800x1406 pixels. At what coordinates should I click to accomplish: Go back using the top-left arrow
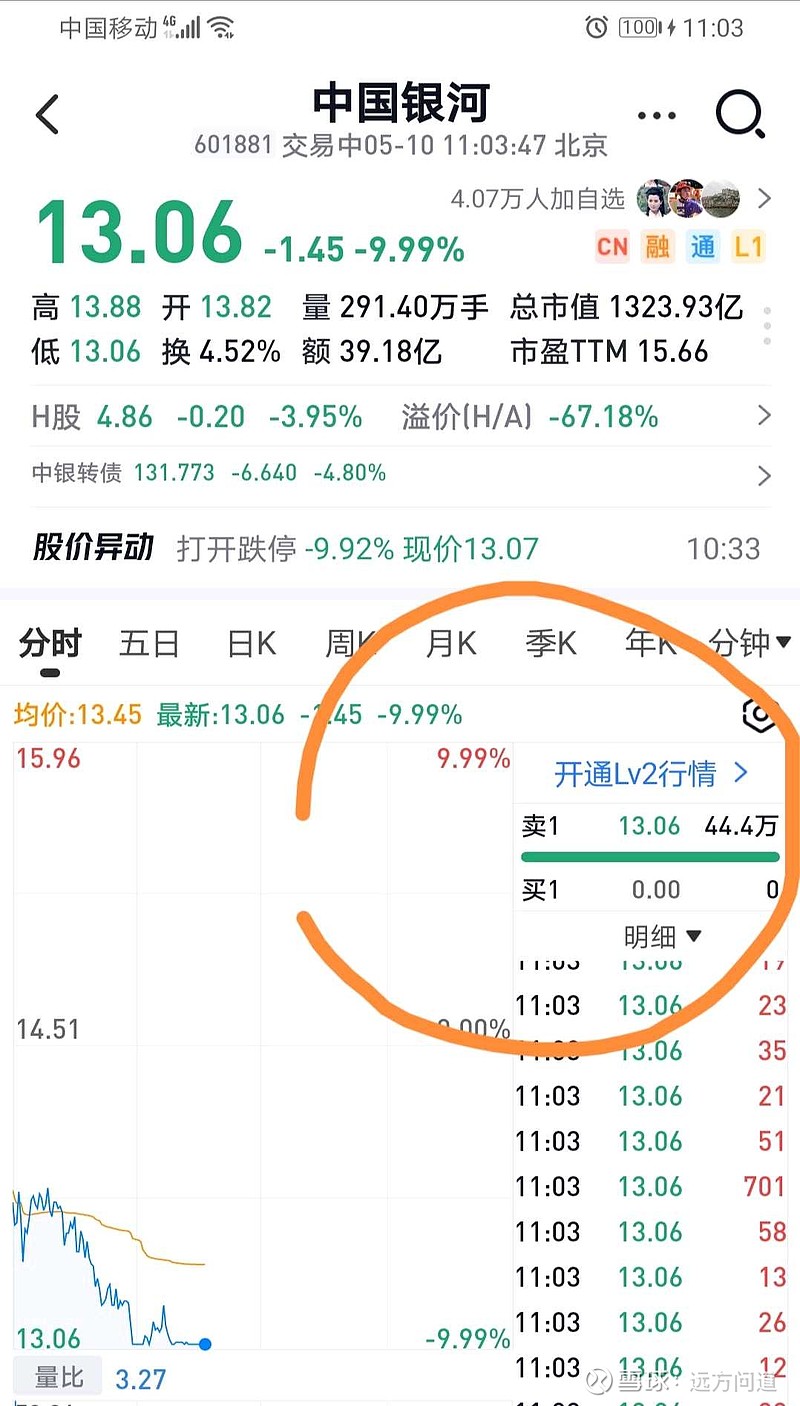pyautogui.click(x=47, y=115)
